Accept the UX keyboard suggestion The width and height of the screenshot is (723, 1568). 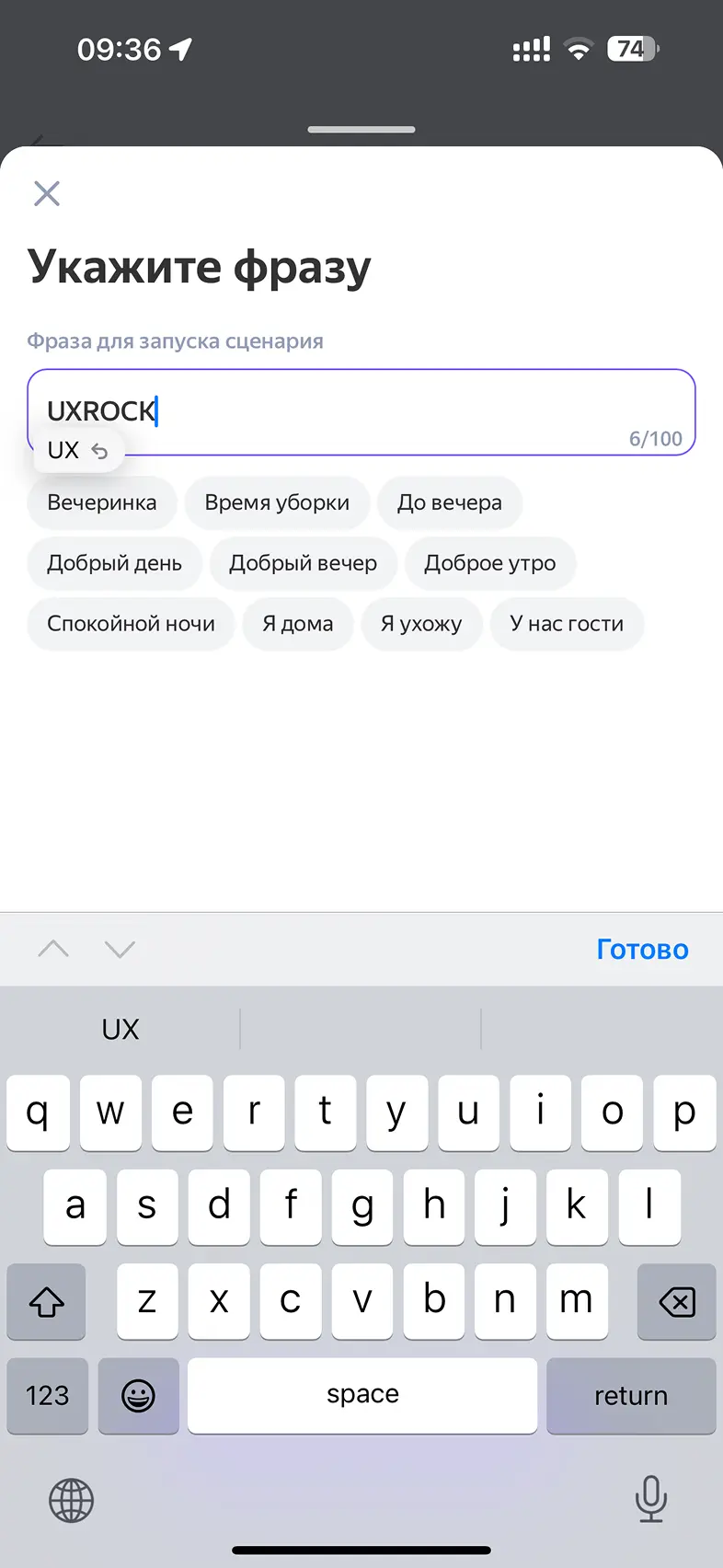click(x=120, y=1029)
